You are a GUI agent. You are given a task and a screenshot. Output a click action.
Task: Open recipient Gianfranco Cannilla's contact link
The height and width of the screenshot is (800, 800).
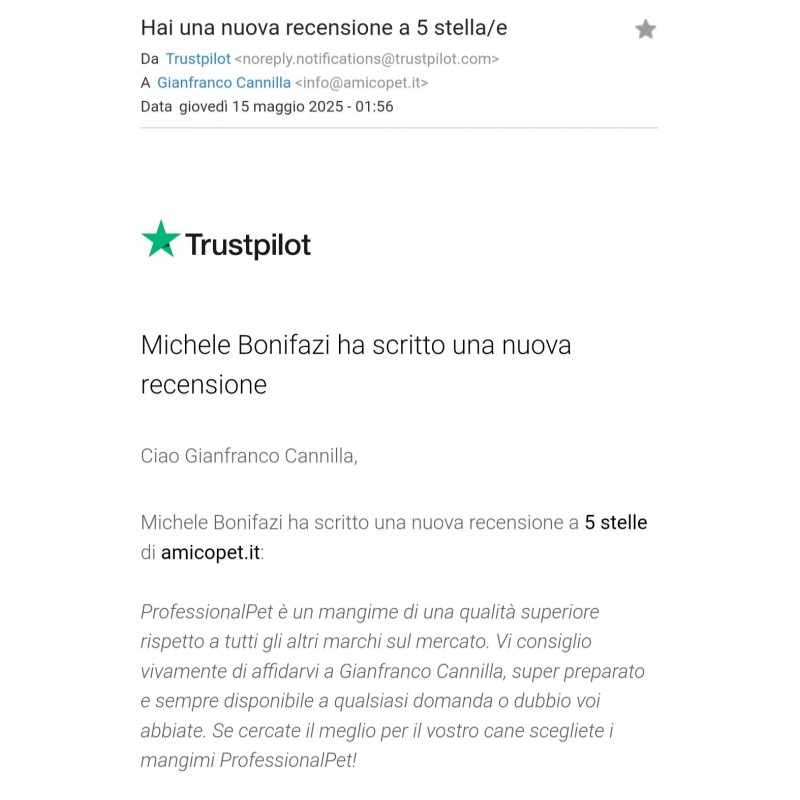point(223,83)
